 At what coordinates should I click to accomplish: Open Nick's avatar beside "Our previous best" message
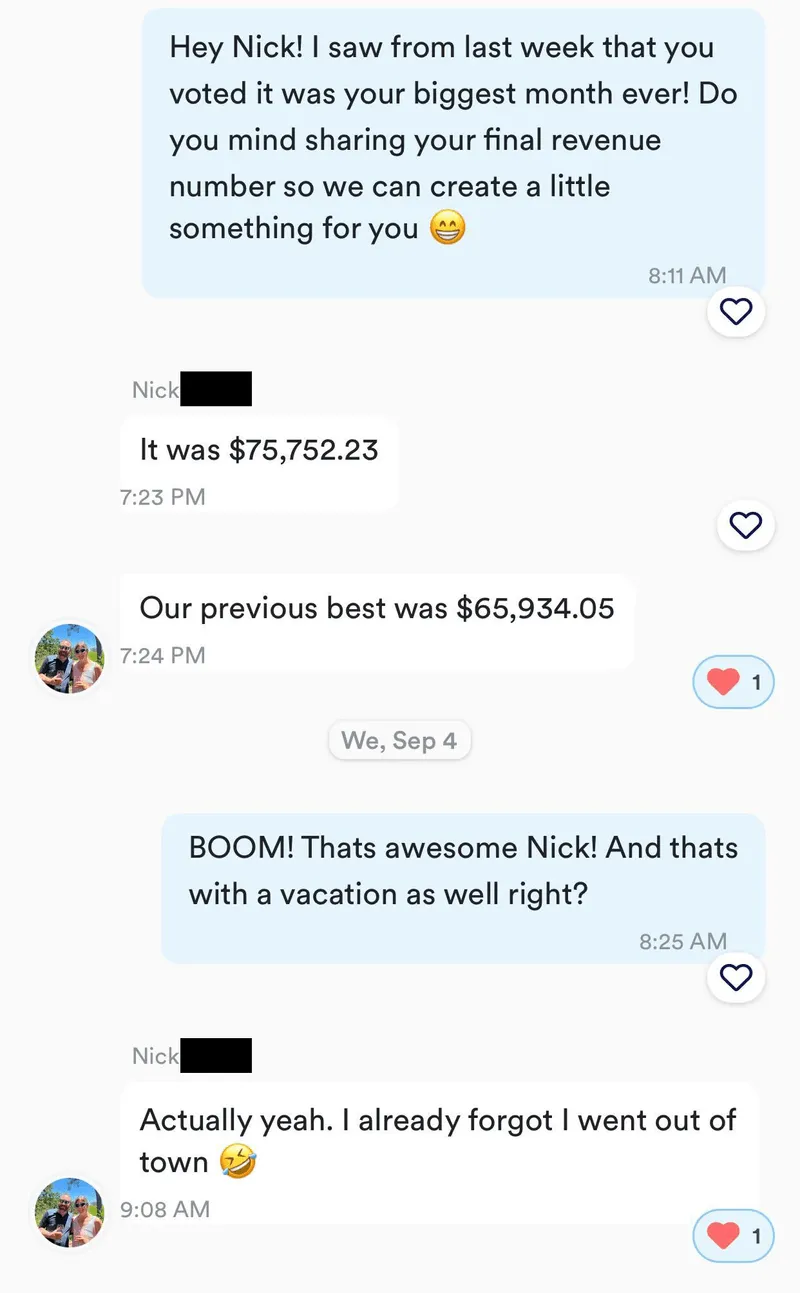(70, 659)
